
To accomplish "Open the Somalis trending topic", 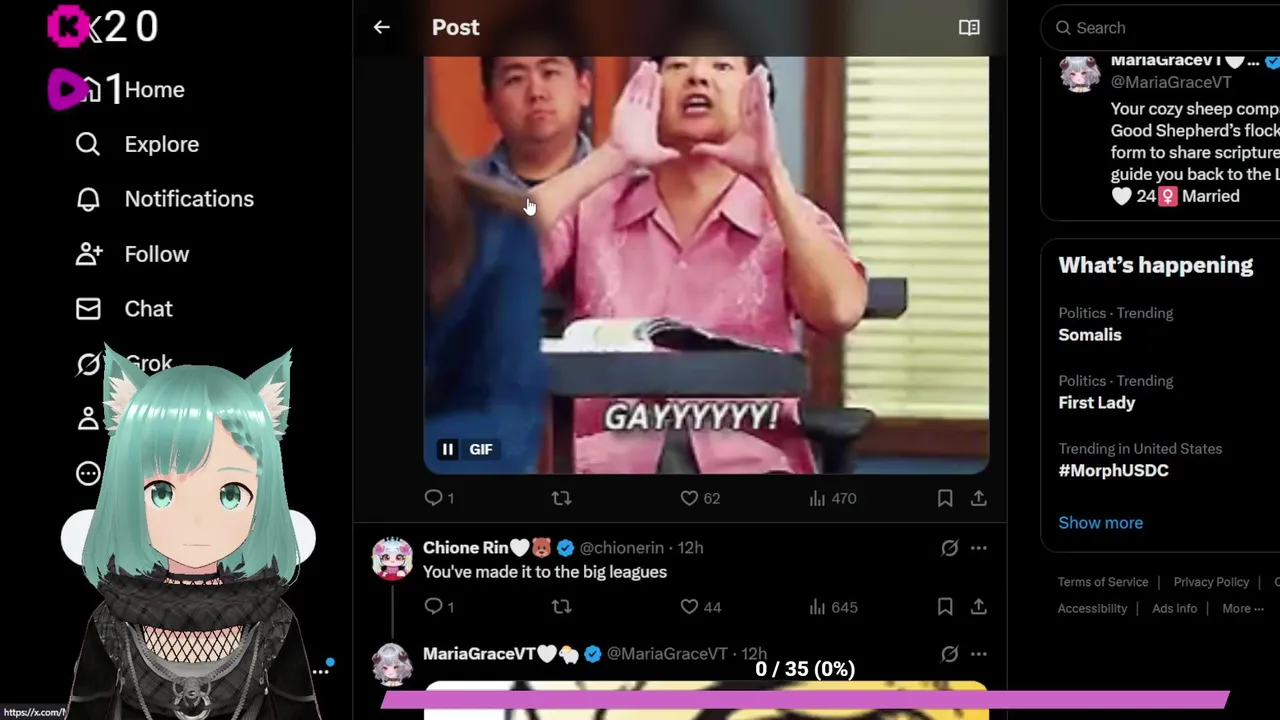I will coord(1090,335).
